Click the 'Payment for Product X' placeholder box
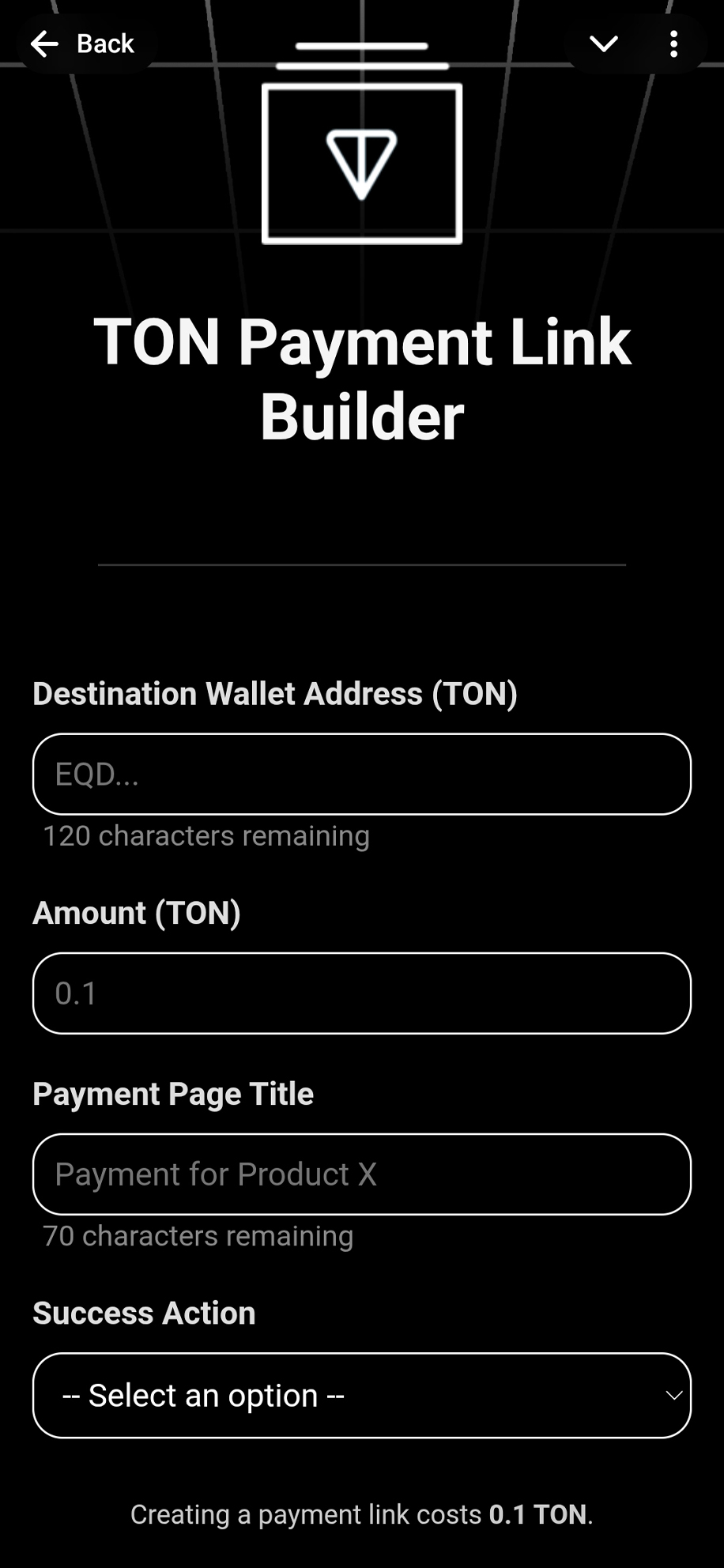724x1568 pixels. point(362,1174)
